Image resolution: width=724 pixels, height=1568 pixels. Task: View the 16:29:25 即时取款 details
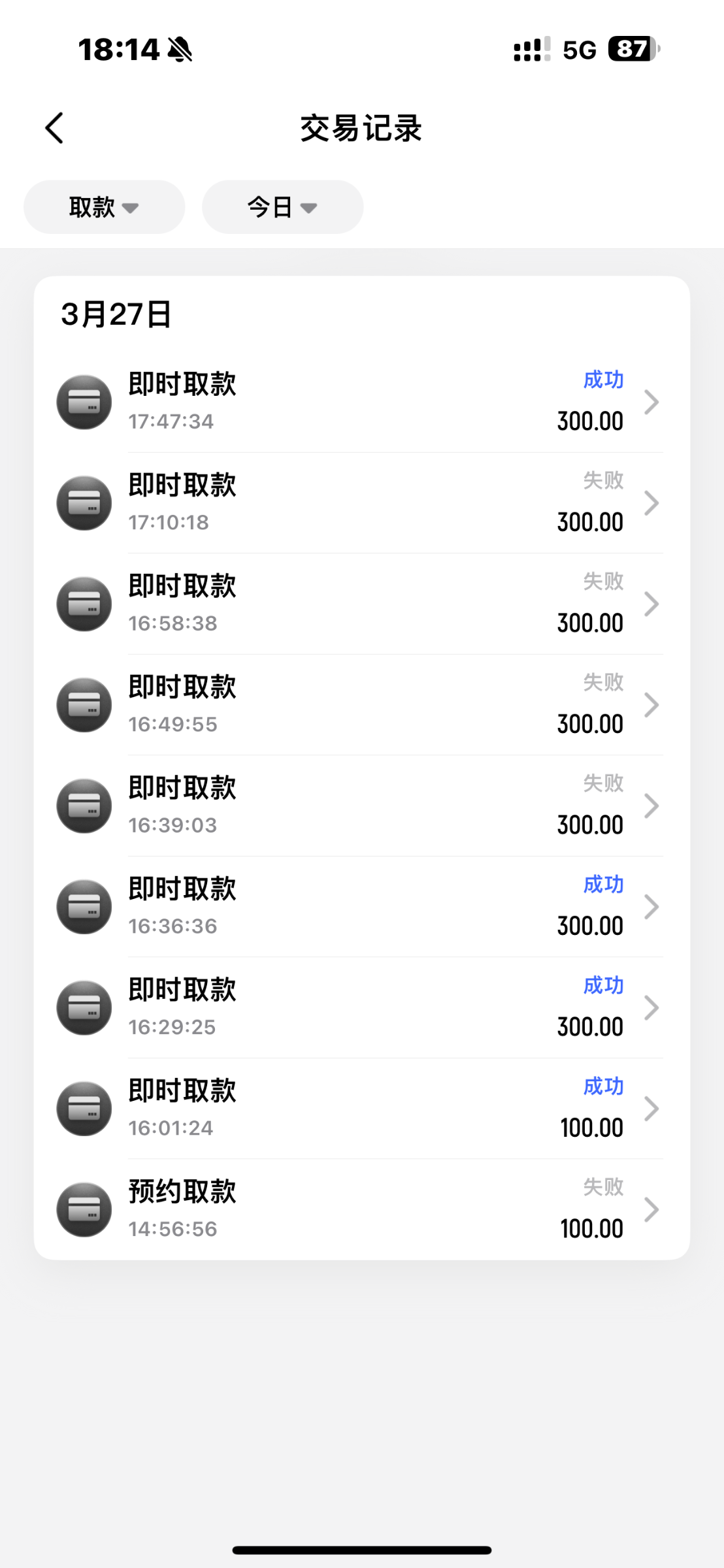pos(361,1007)
